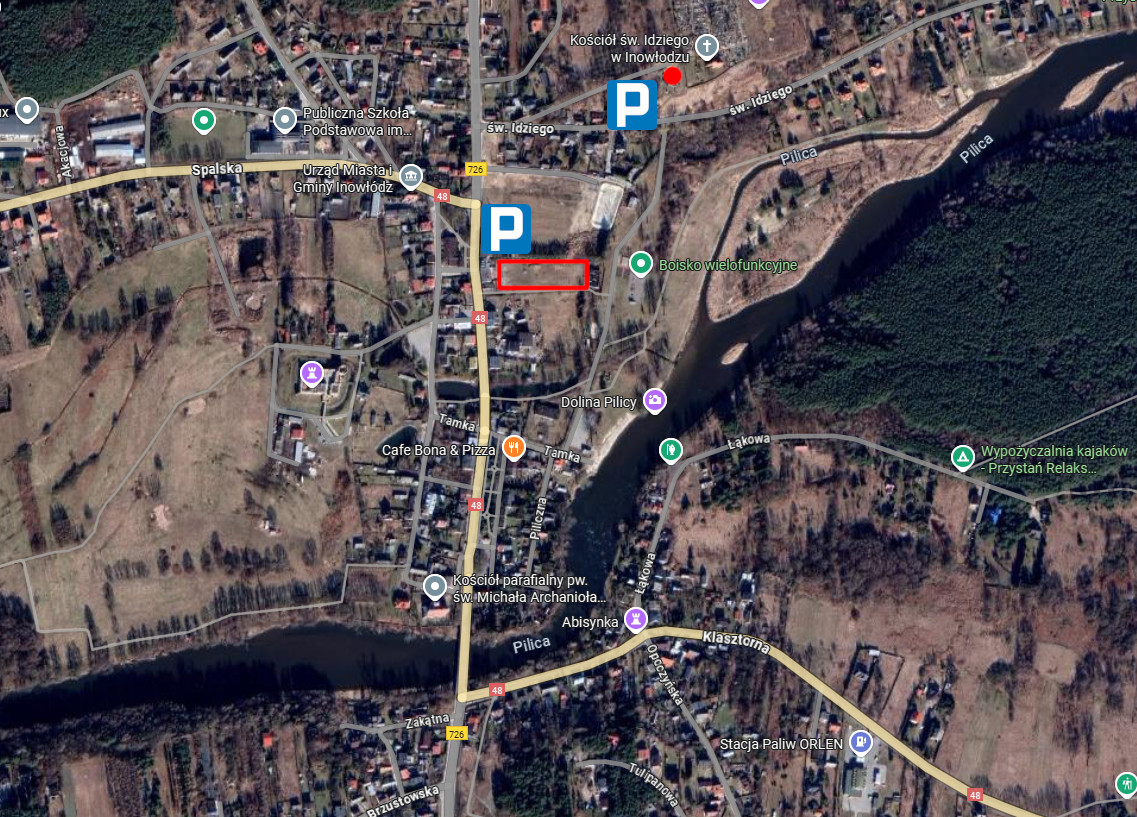
Task: Select the Stacja Paliw ORLEN pin
Action: click(859, 743)
